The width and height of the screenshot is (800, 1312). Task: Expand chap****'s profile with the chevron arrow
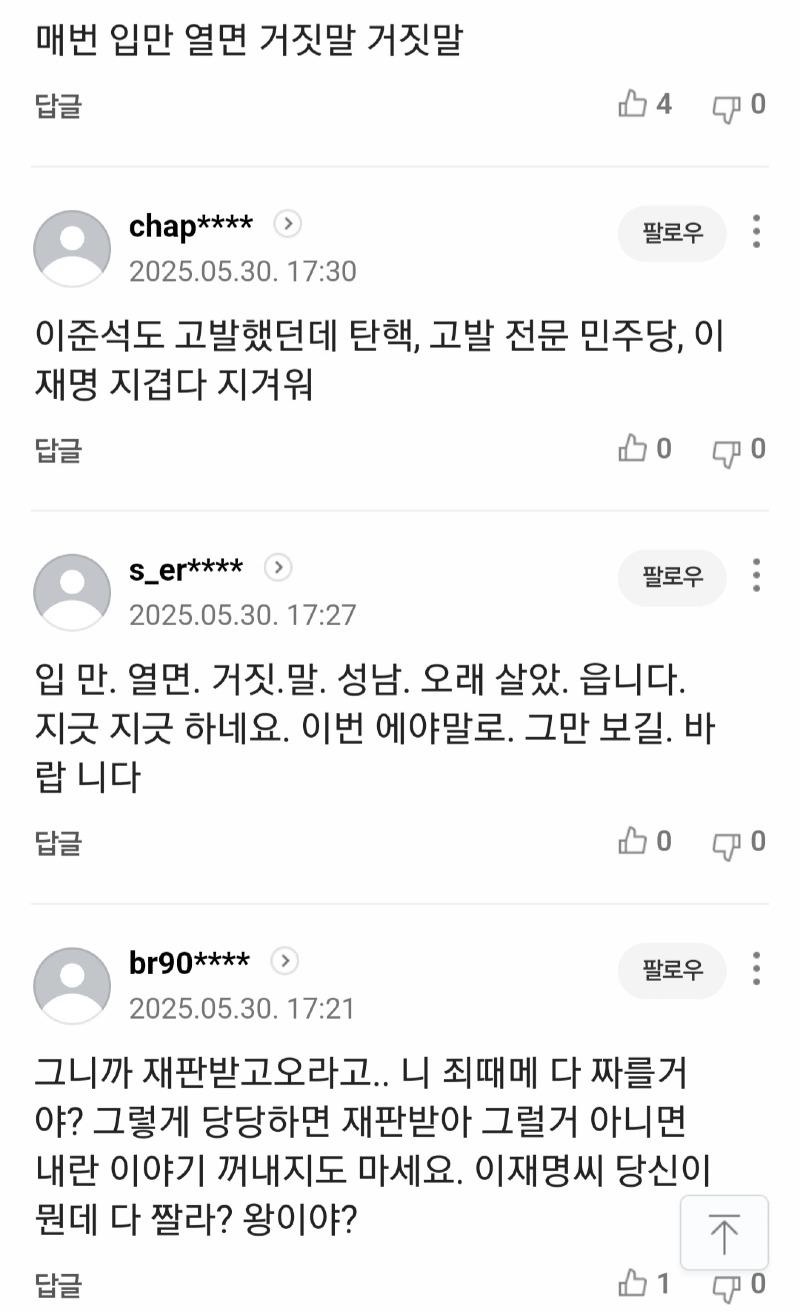[x=287, y=224]
